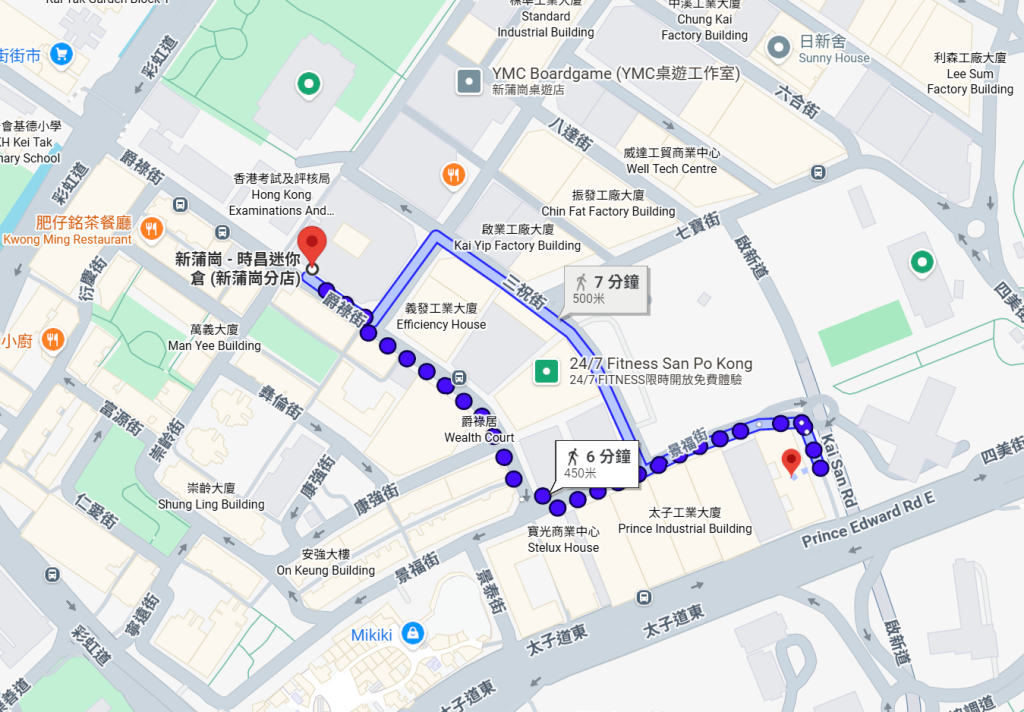Open the 小廚 restaurant marker

(x=53, y=340)
